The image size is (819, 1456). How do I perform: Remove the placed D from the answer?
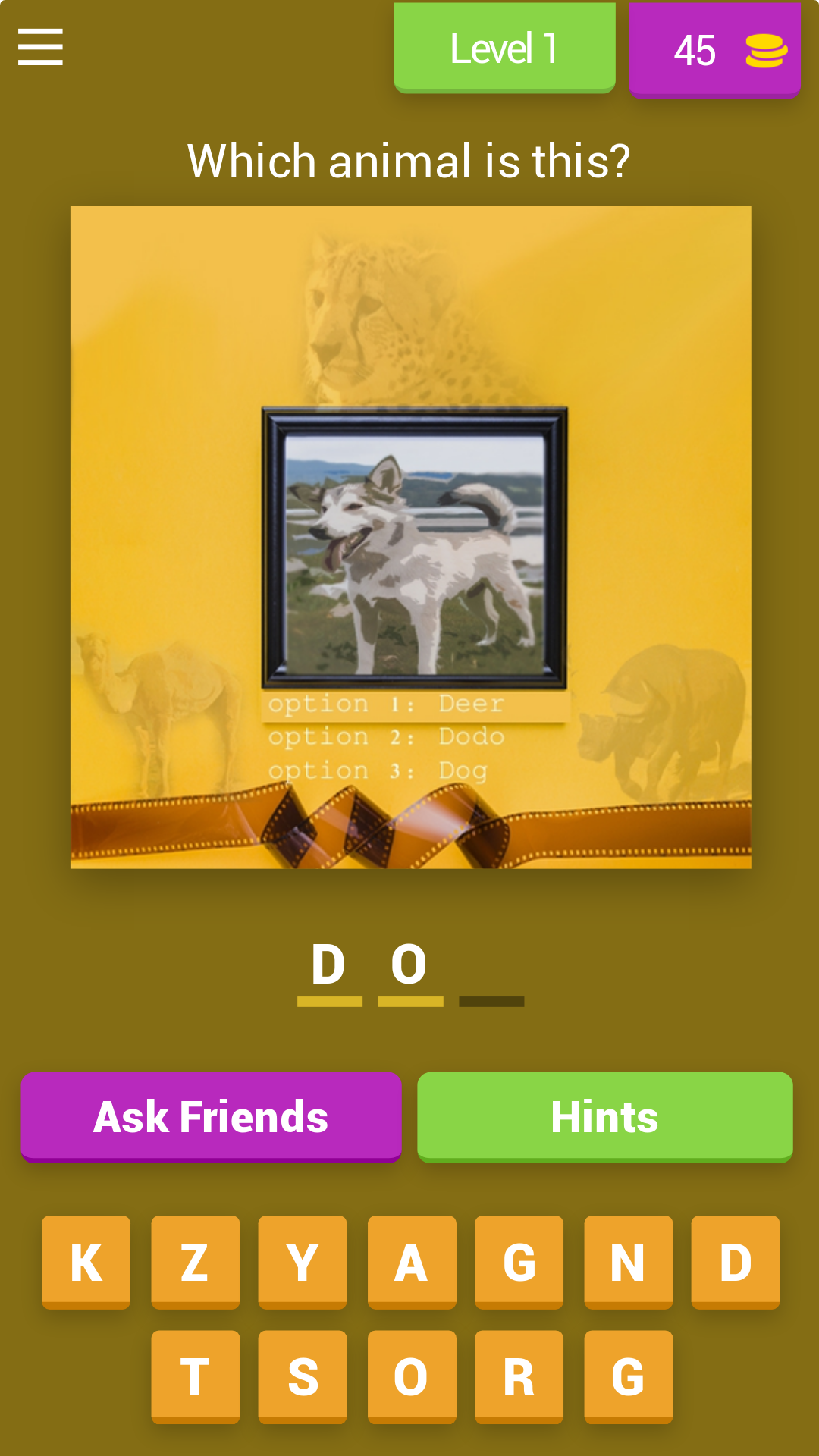click(329, 965)
